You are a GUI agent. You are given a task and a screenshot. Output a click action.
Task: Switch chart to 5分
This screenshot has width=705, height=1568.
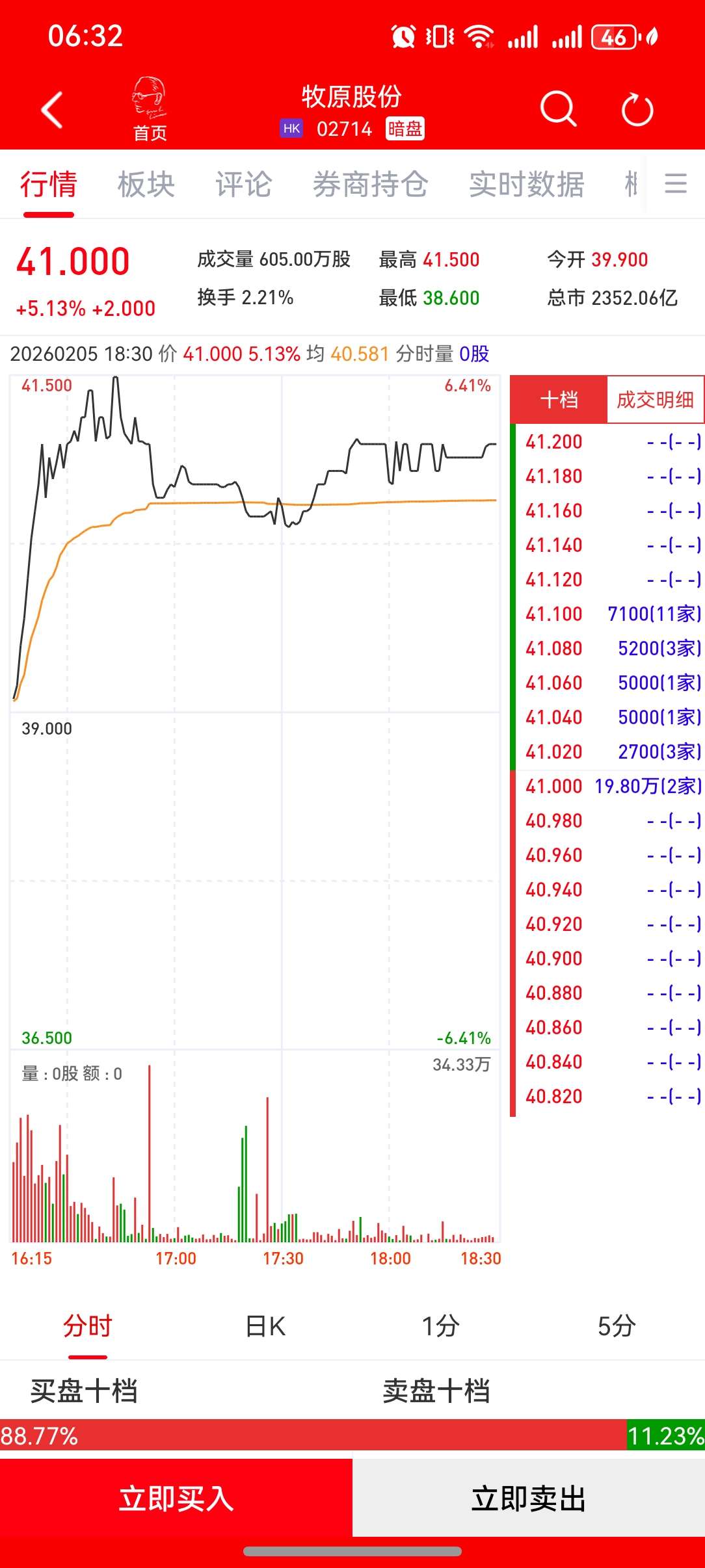(x=617, y=1326)
